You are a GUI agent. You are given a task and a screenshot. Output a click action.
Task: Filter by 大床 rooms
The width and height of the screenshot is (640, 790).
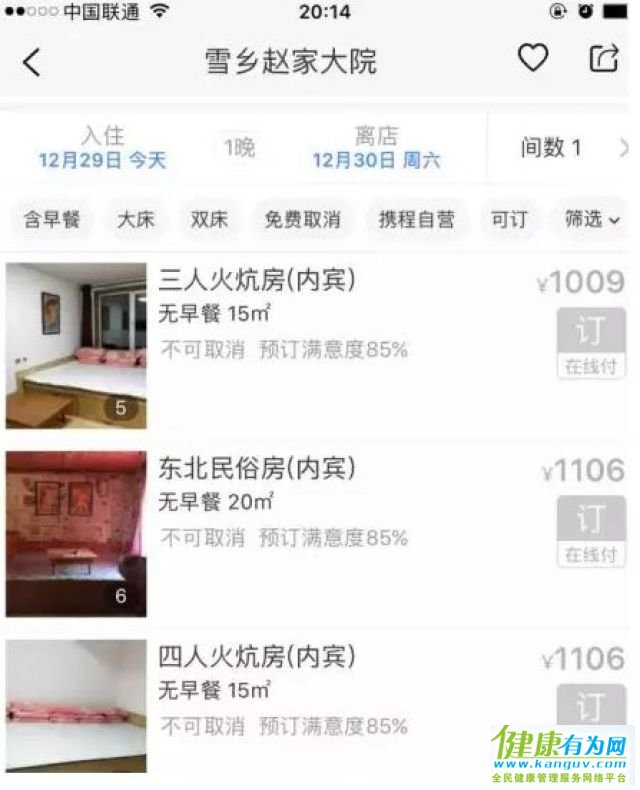[x=136, y=219]
